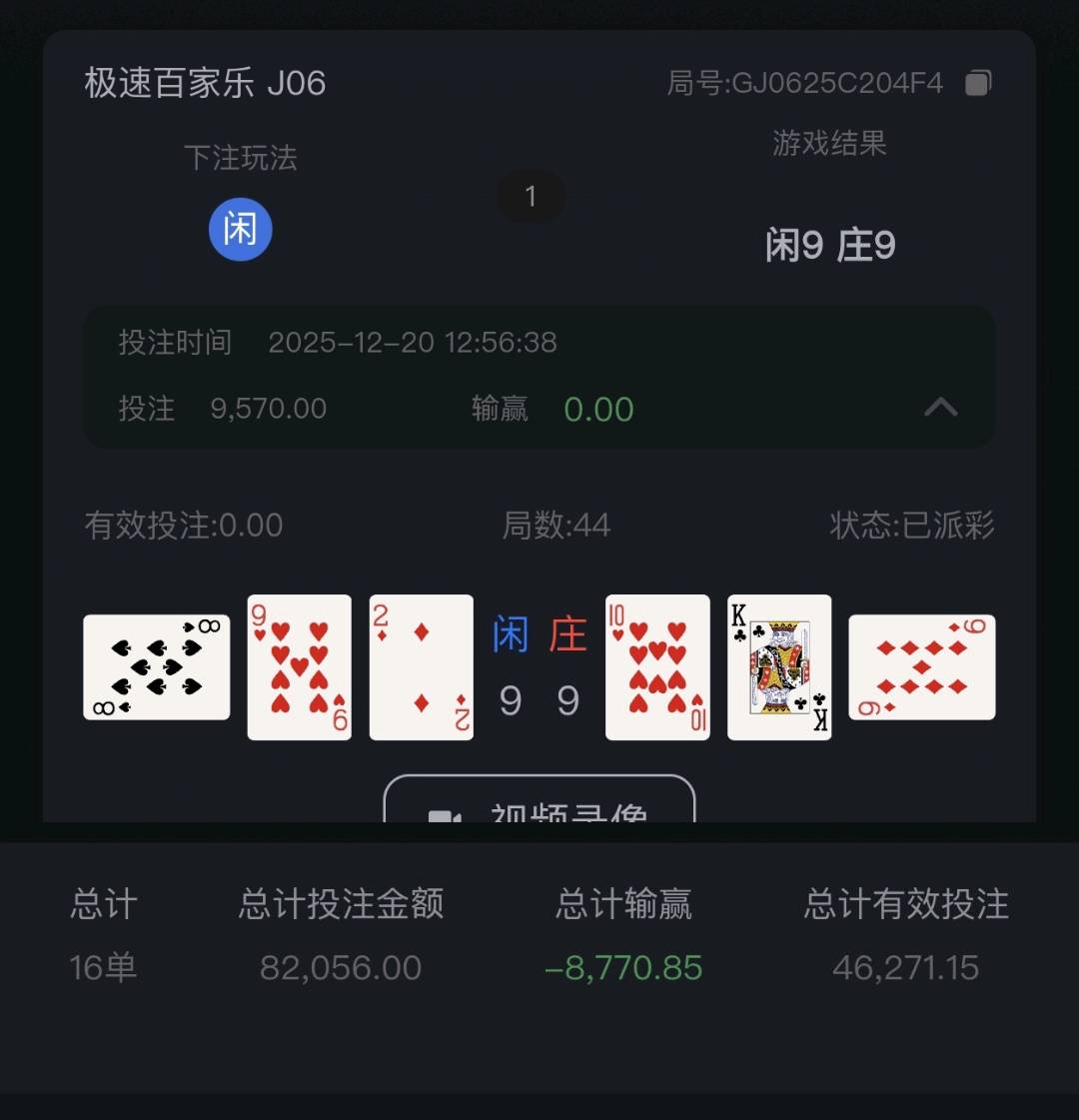Image resolution: width=1079 pixels, height=1120 pixels.
Task: Click the camera icon on the 视频录像 button
Action: pyautogui.click(x=442, y=816)
